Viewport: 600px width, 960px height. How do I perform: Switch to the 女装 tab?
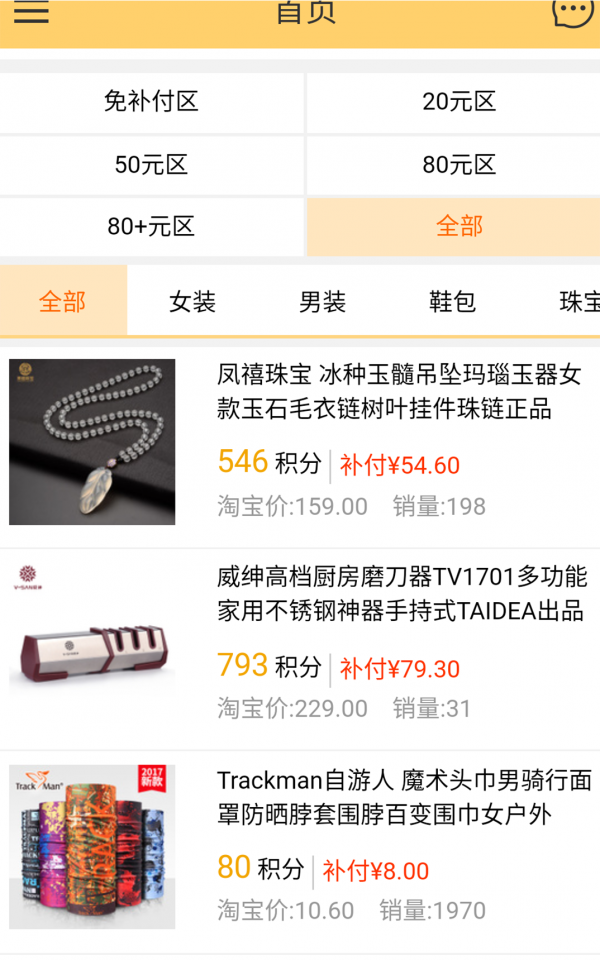tap(192, 301)
